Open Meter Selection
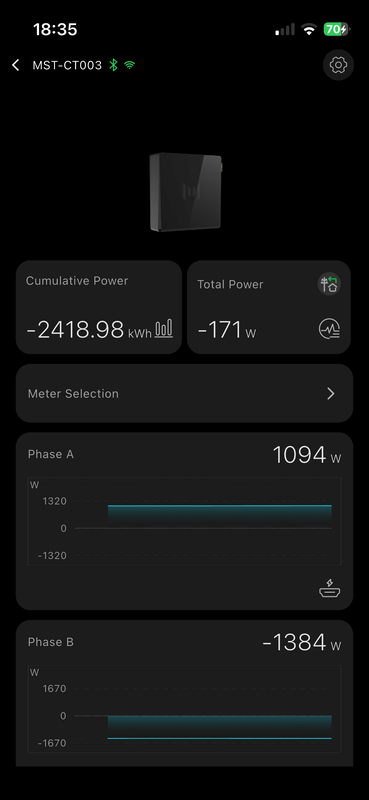This screenshot has height=800, width=369. pos(184,393)
